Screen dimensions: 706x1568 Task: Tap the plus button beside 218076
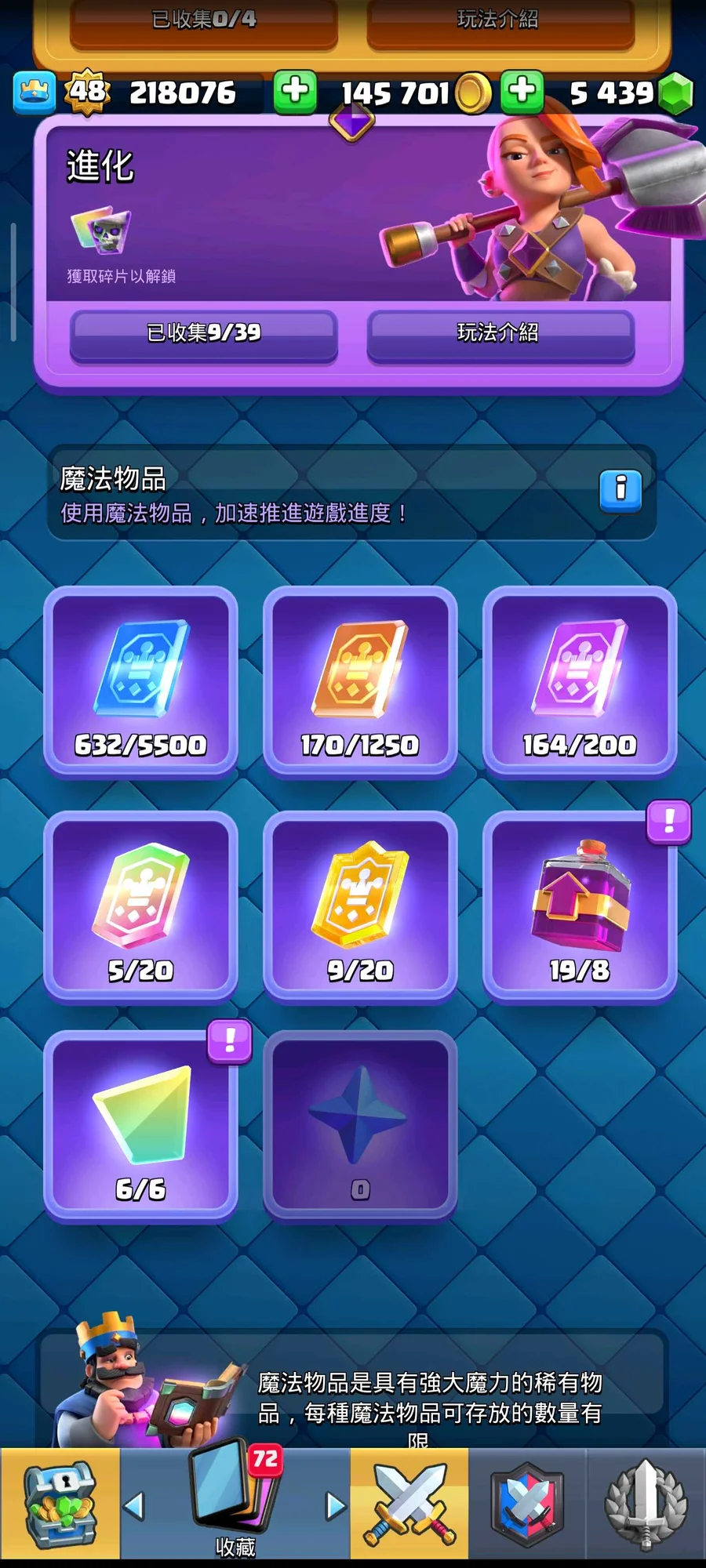[295, 92]
